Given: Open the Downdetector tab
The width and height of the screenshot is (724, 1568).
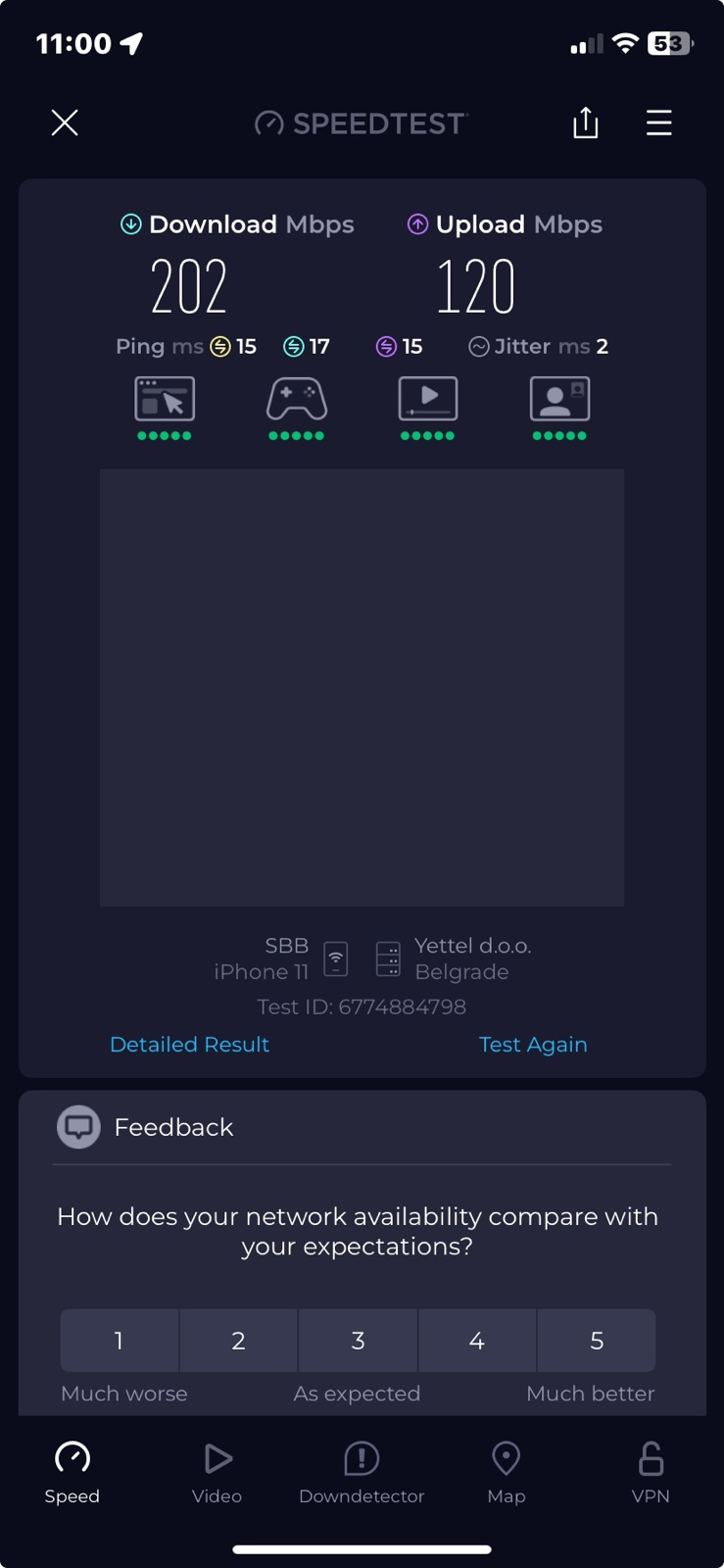Looking at the screenshot, I should coord(362,1472).
